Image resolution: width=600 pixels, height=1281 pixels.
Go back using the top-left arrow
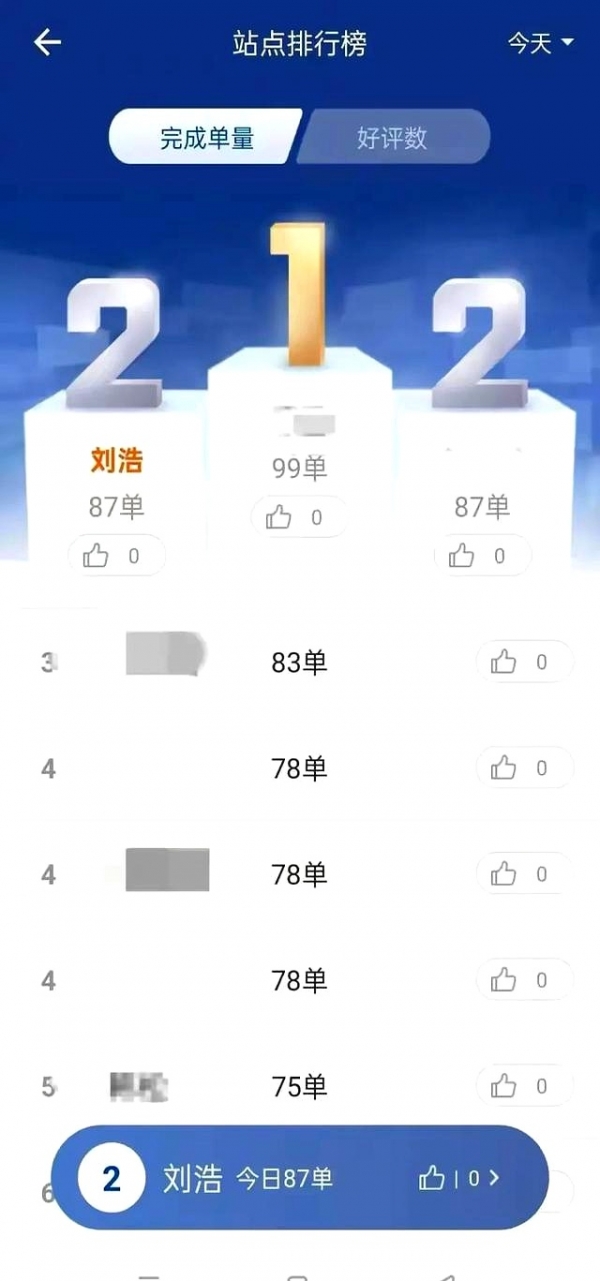coord(47,43)
